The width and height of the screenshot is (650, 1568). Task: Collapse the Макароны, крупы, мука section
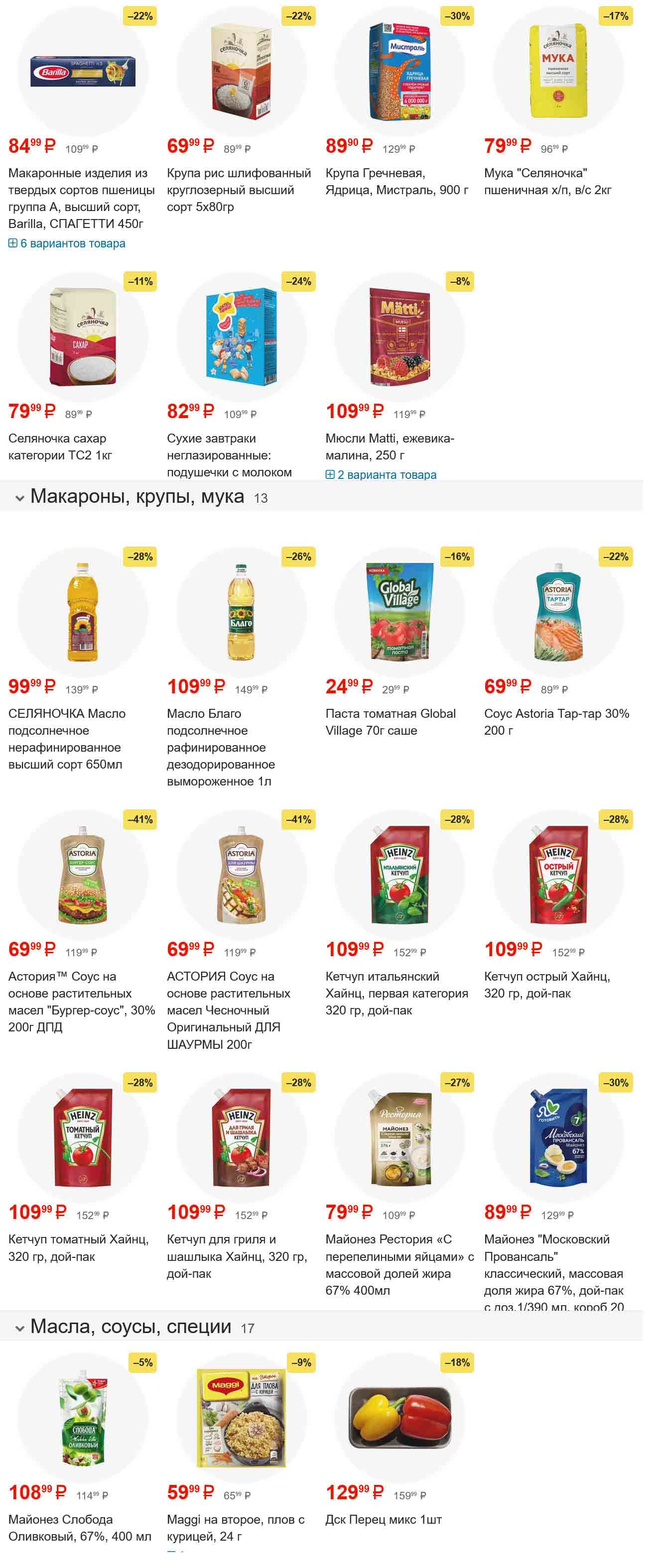point(20,498)
